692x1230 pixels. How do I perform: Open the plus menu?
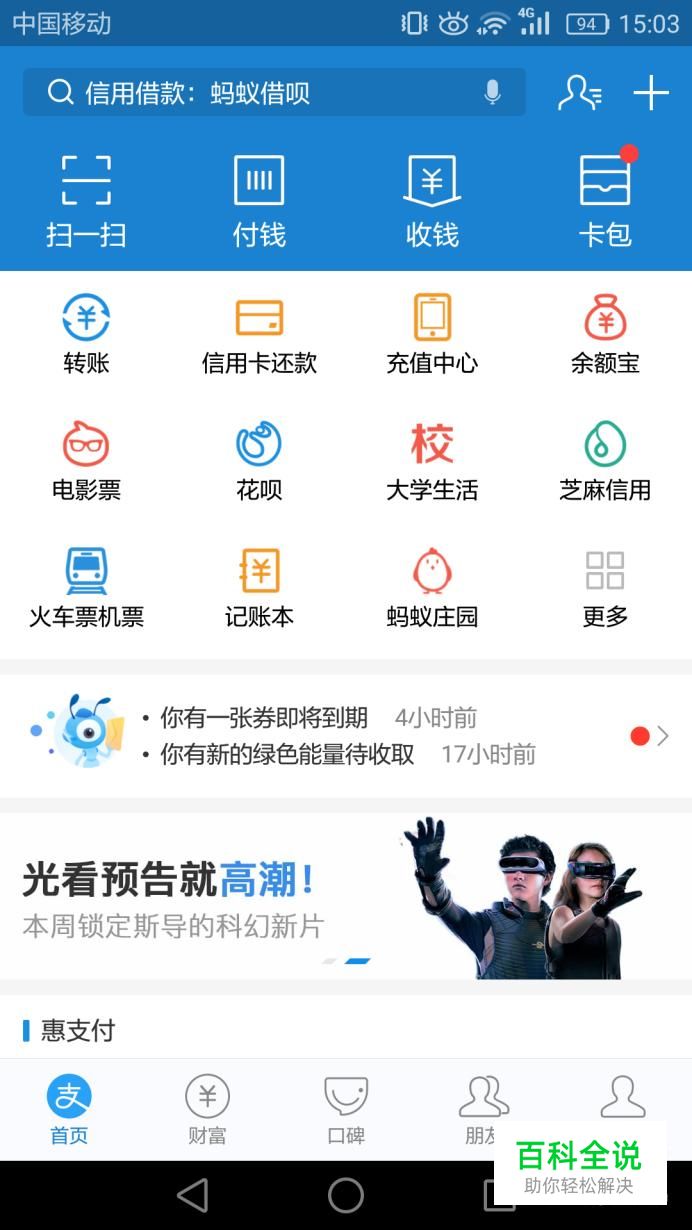(651, 93)
